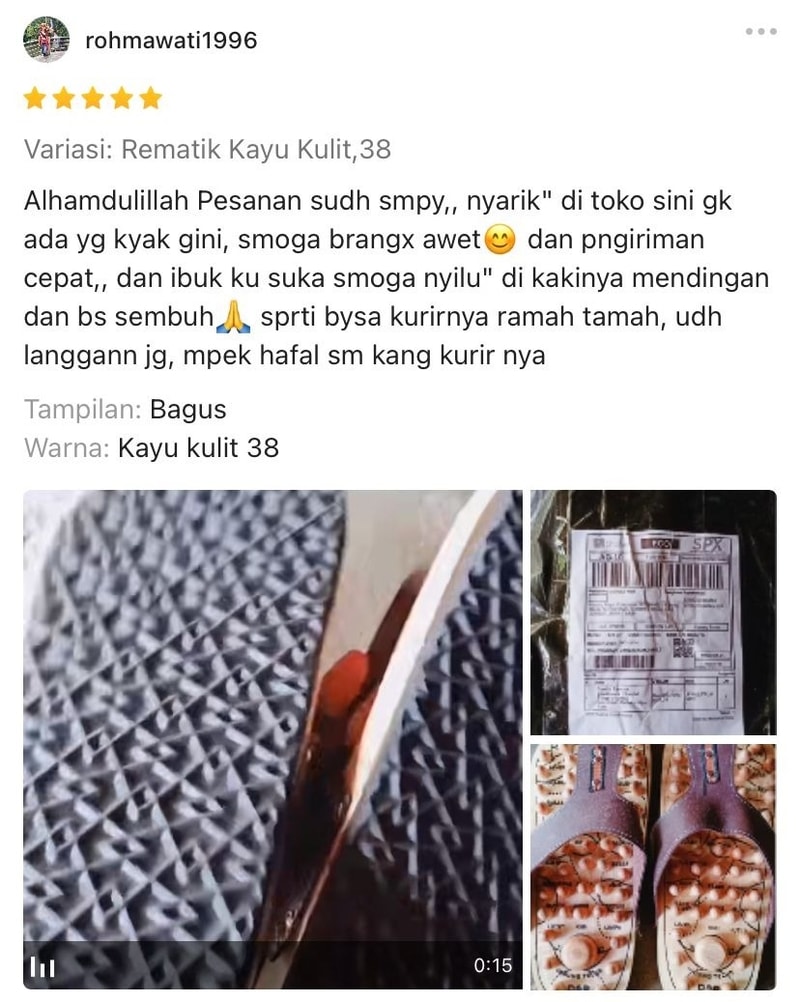
Task: Open the three-dot options menu
Action: click(x=760, y=32)
